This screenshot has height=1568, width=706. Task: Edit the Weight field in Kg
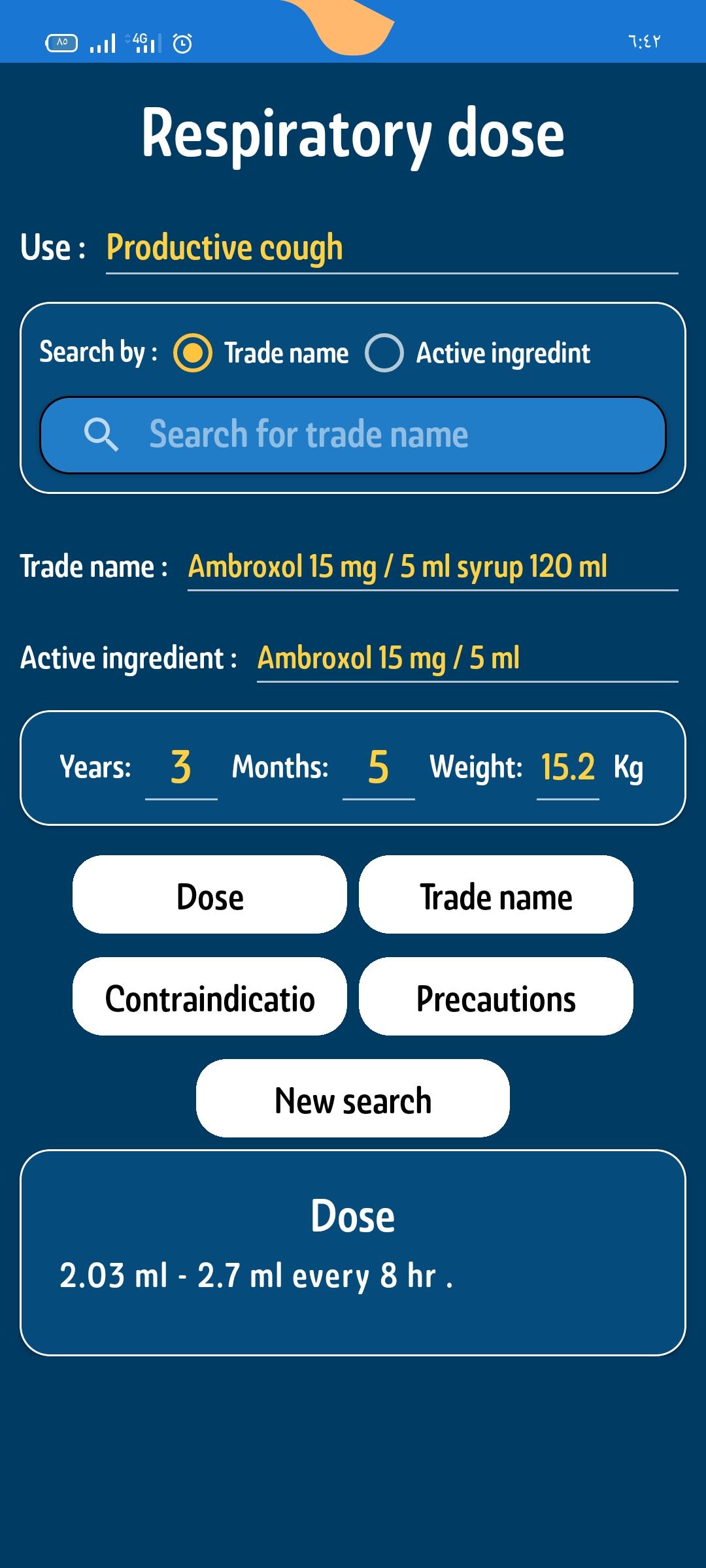(568, 768)
